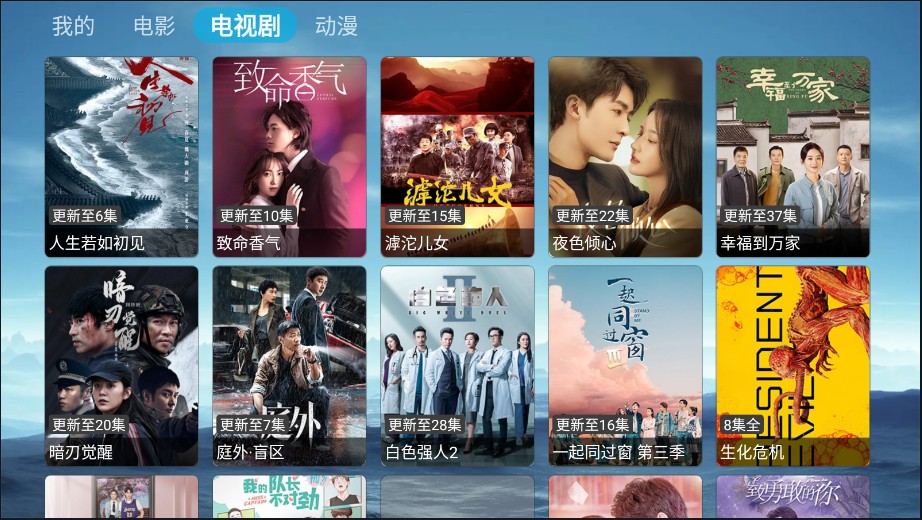The width and height of the screenshot is (922, 520).
Task: Select the 电视剧 tab
Action: [245, 26]
